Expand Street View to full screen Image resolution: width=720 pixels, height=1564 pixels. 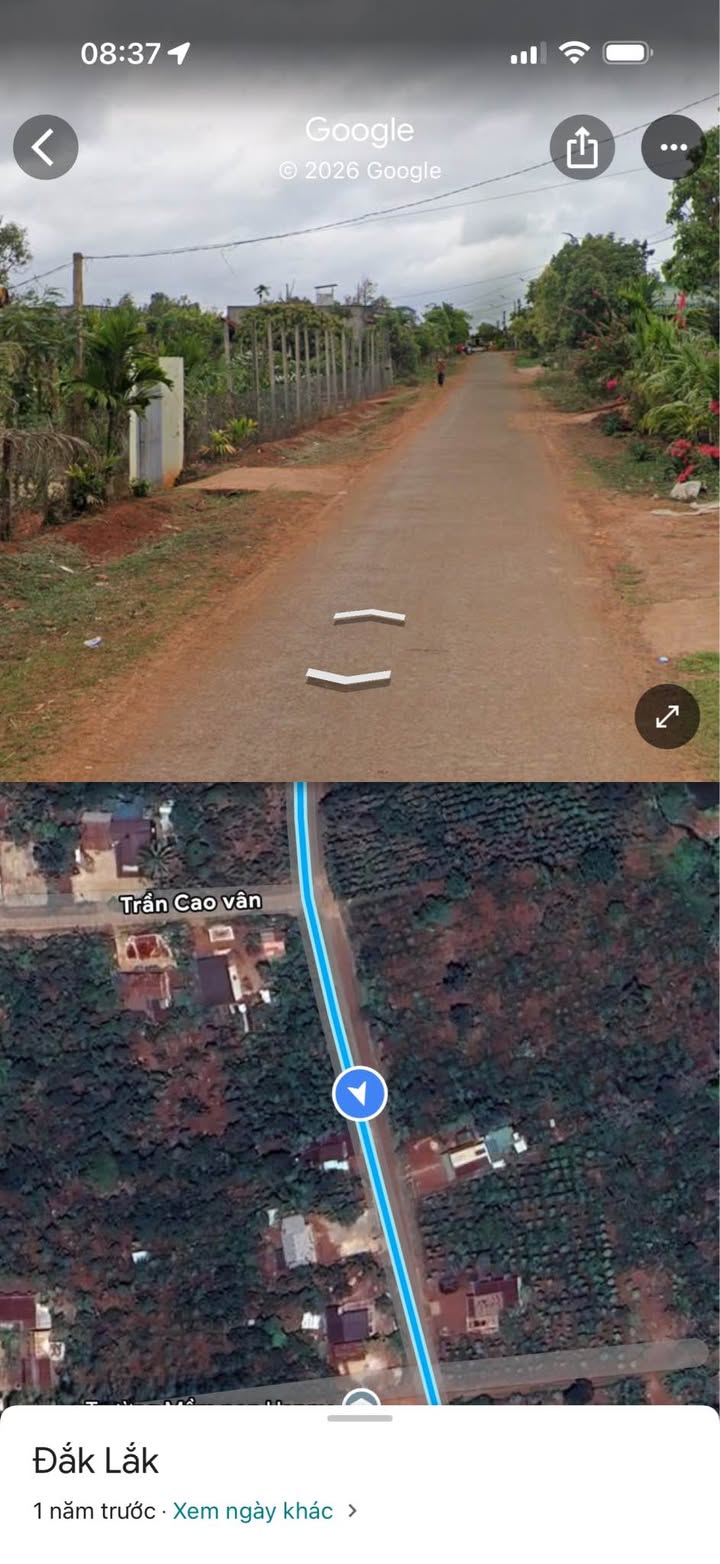click(x=667, y=716)
